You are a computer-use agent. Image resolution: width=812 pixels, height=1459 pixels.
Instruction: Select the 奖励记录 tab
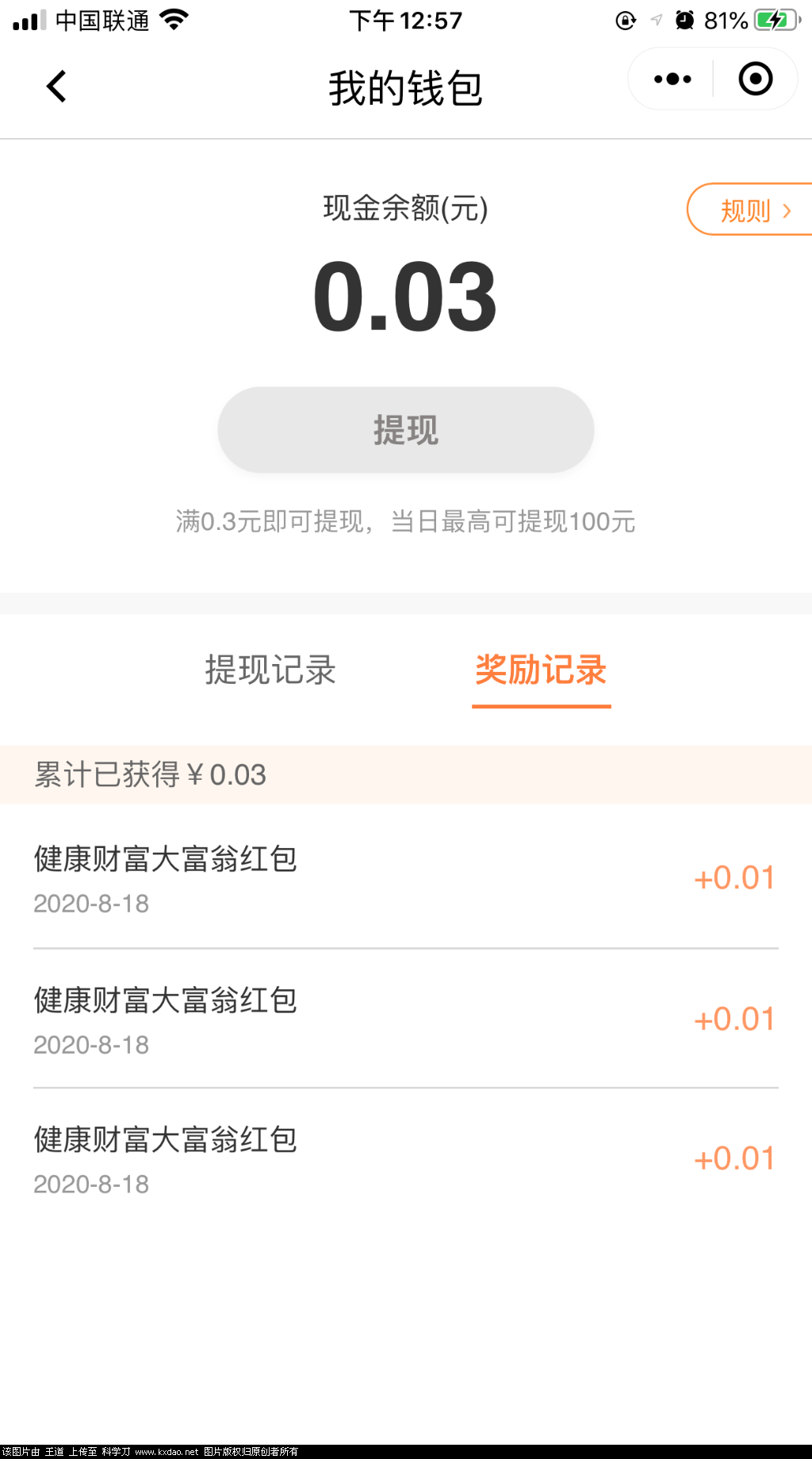pos(541,670)
